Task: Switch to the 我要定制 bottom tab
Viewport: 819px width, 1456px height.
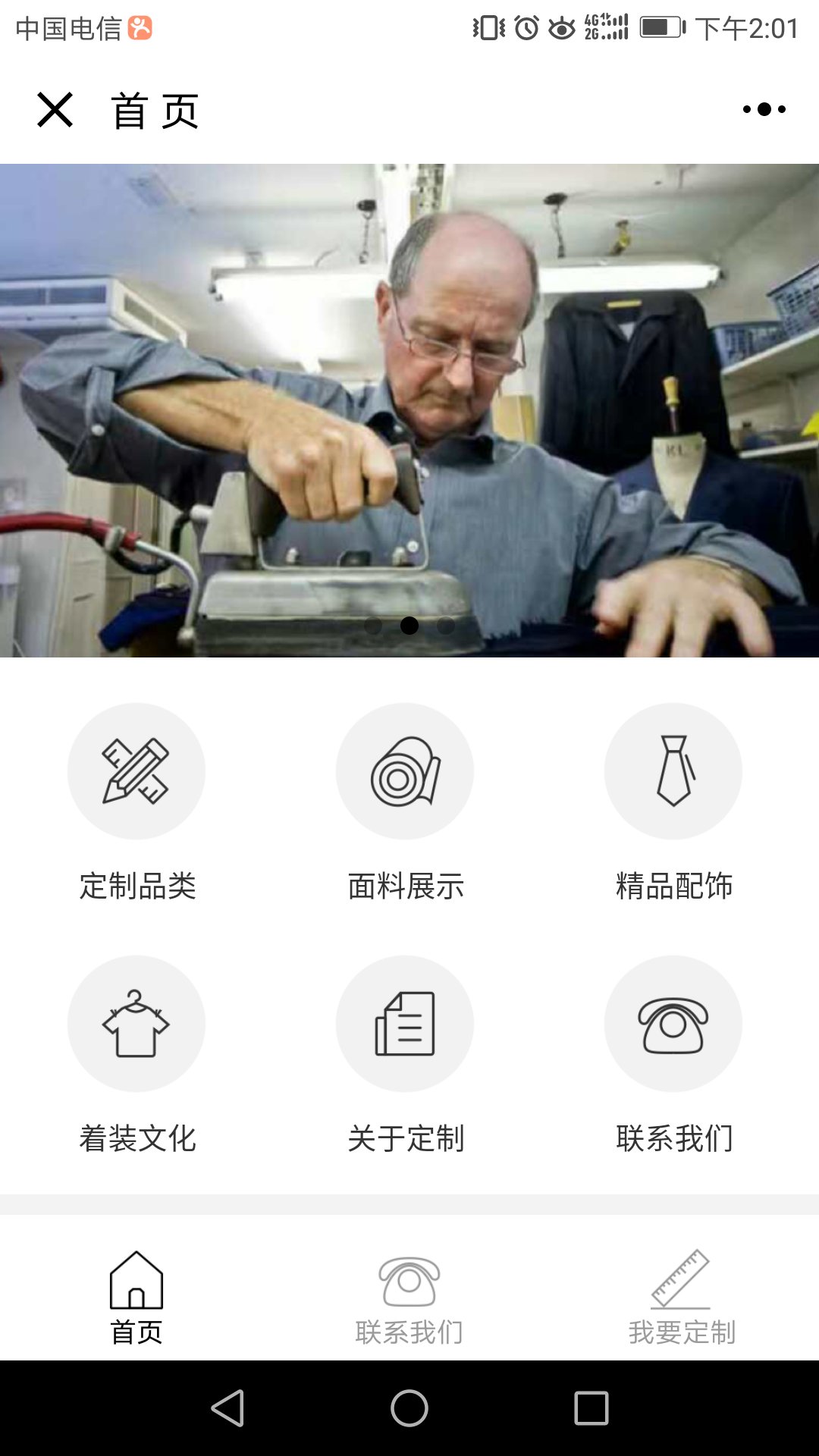Action: (x=682, y=1298)
